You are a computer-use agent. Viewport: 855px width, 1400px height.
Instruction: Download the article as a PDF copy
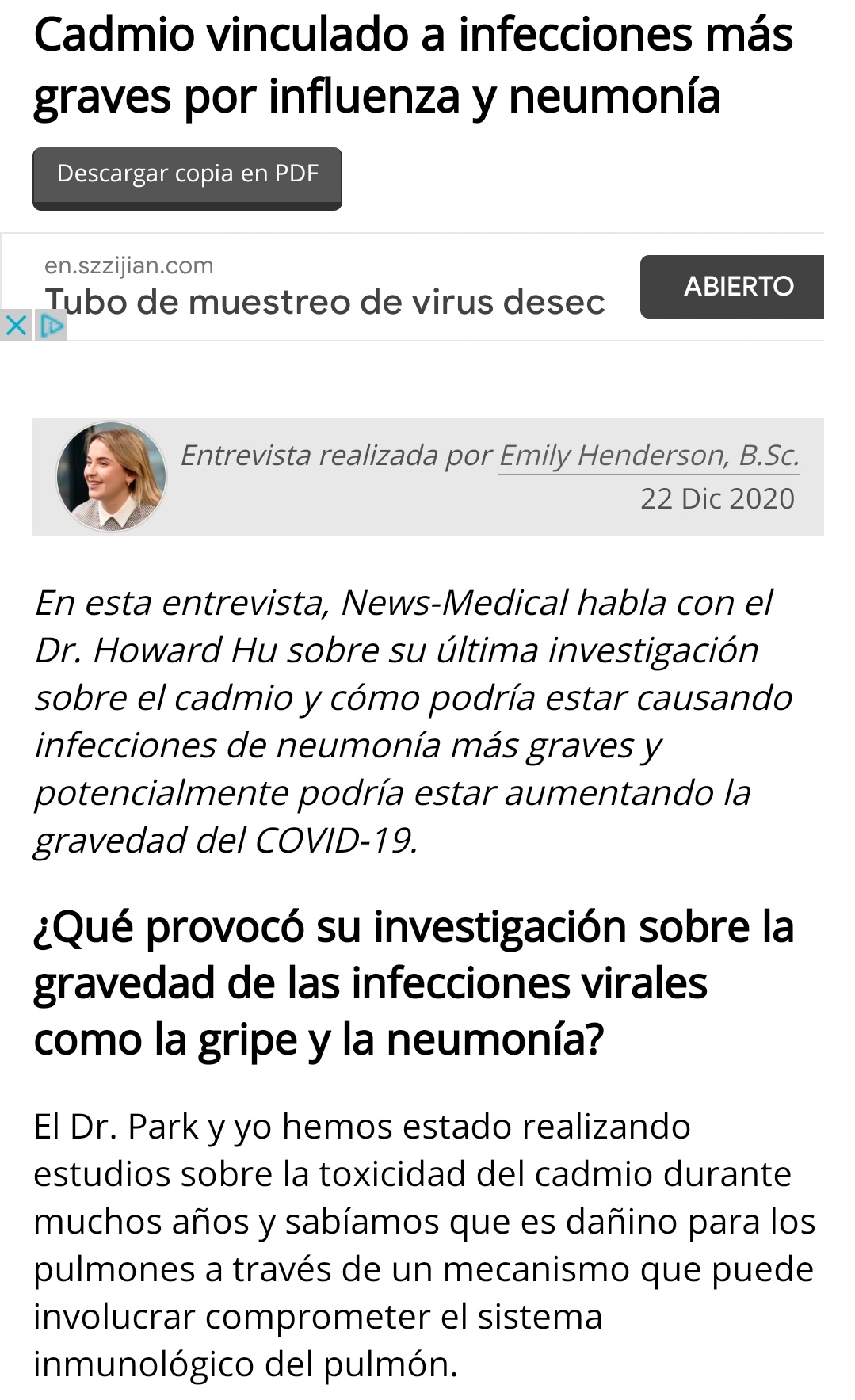pyautogui.click(x=187, y=176)
